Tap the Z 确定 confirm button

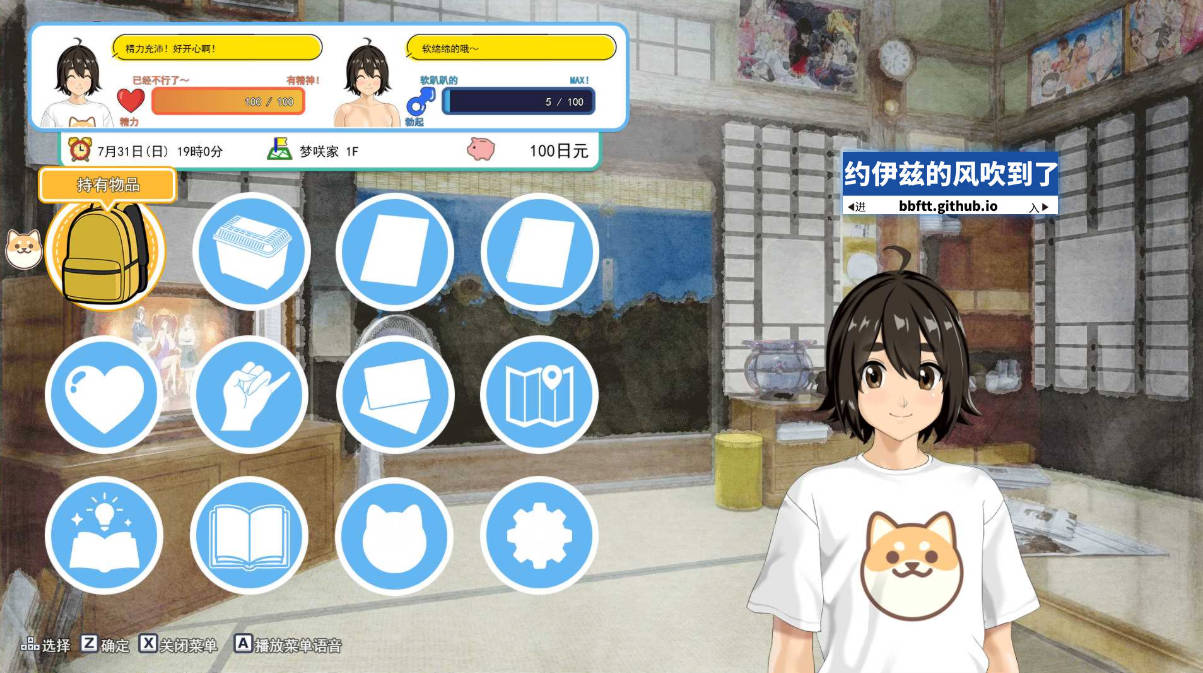[105, 645]
